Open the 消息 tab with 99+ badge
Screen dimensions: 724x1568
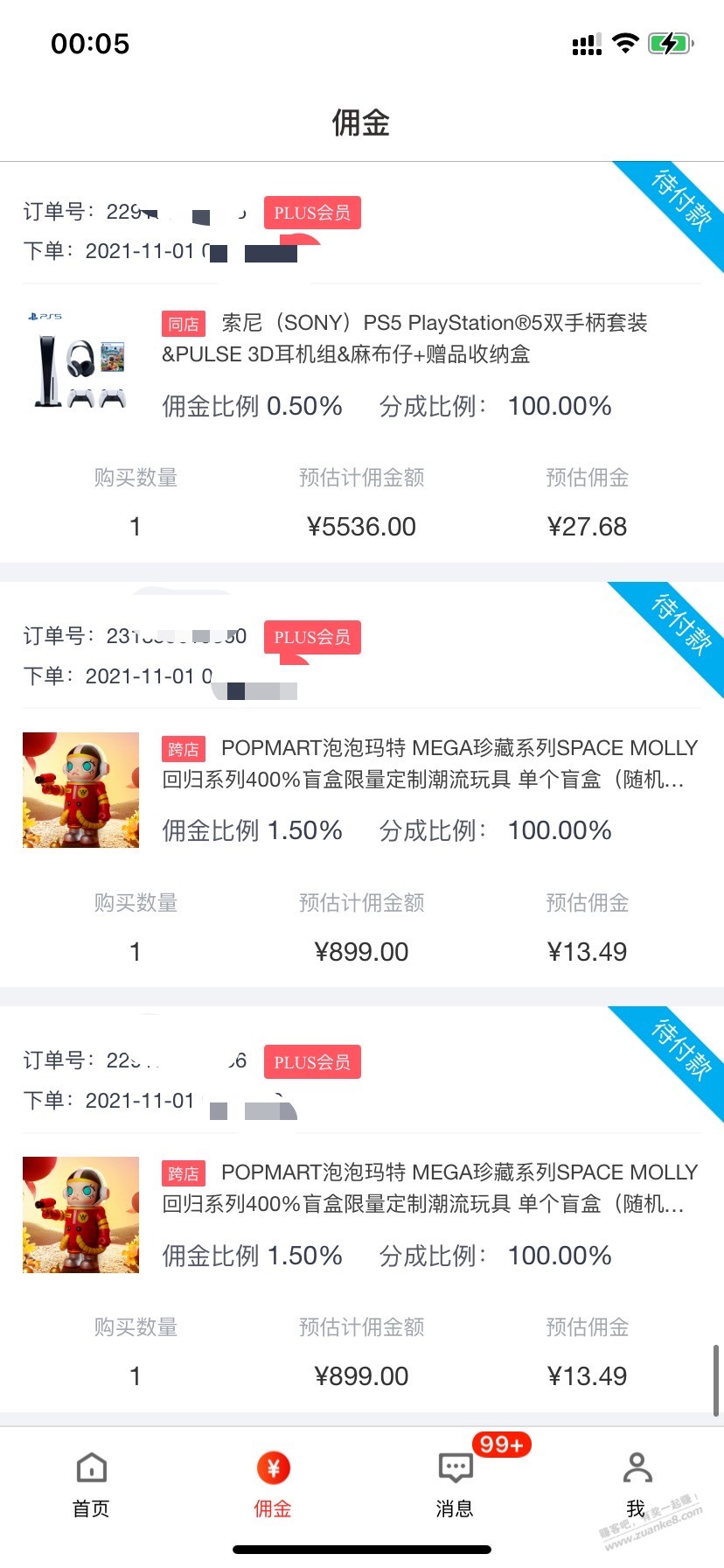pyautogui.click(x=455, y=1484)
